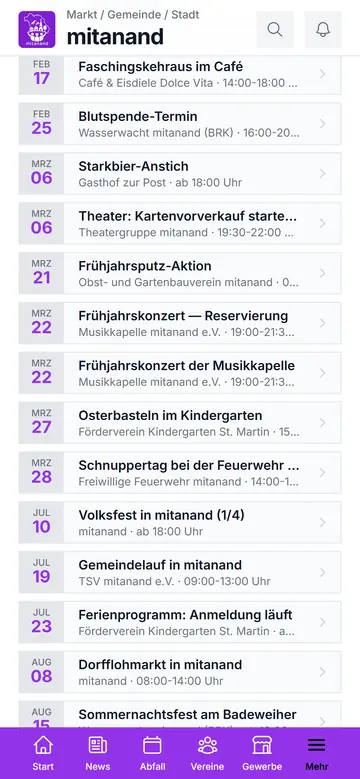This screenshot has width=360, height=779.
Task: Open Schnuppertag bei der Feuerwehr event
Action: 180,472
